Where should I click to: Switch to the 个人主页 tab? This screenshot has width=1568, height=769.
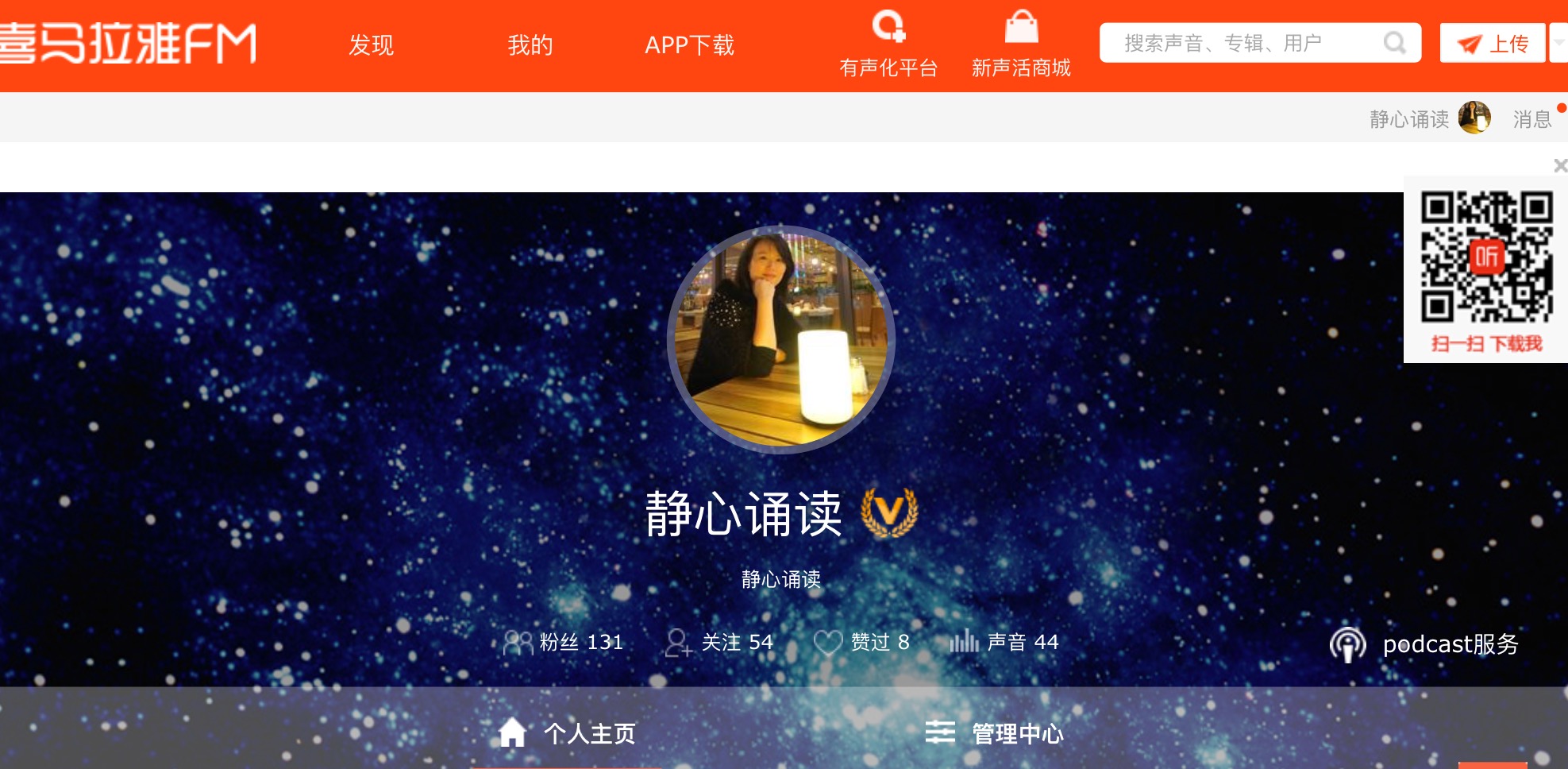point(568,733)
